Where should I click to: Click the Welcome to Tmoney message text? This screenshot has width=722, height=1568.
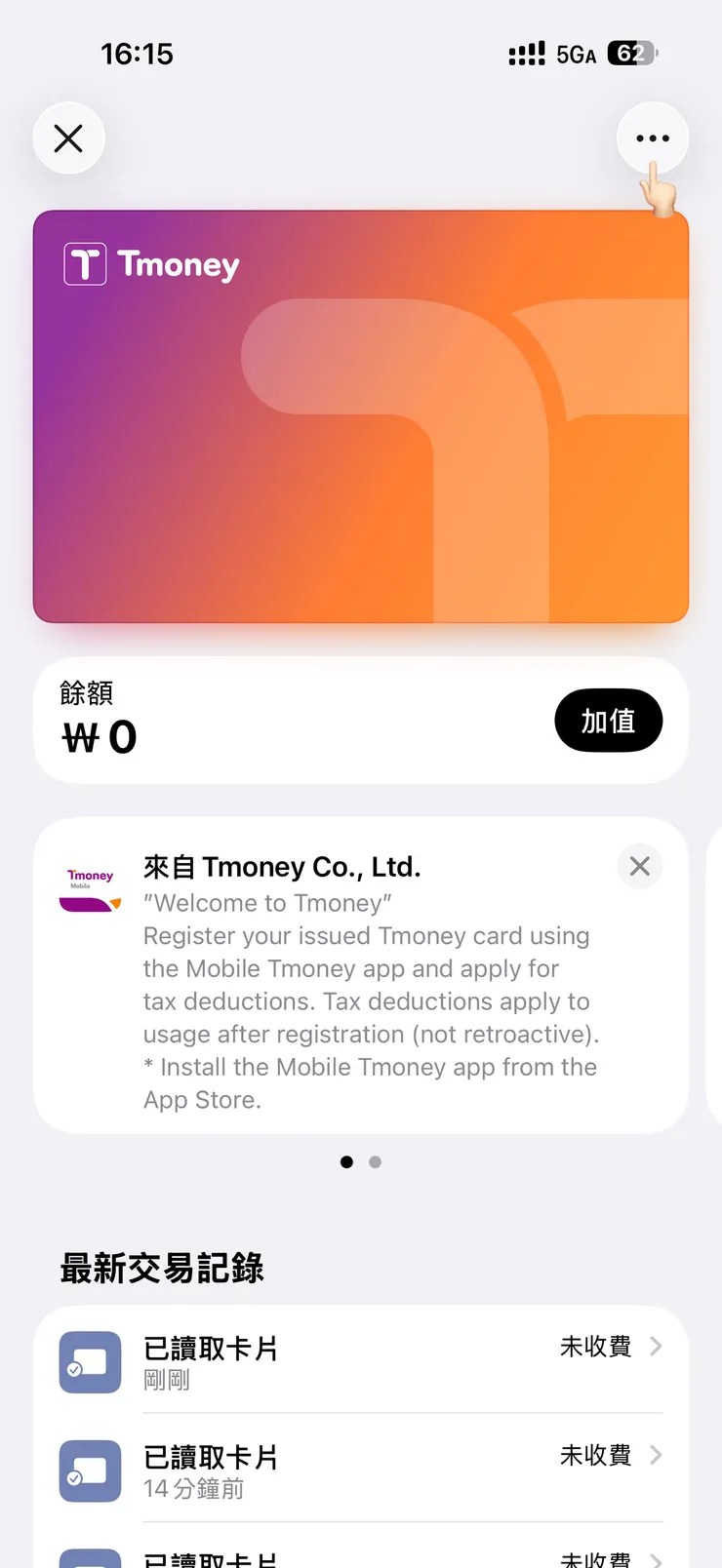click(267, 903)
